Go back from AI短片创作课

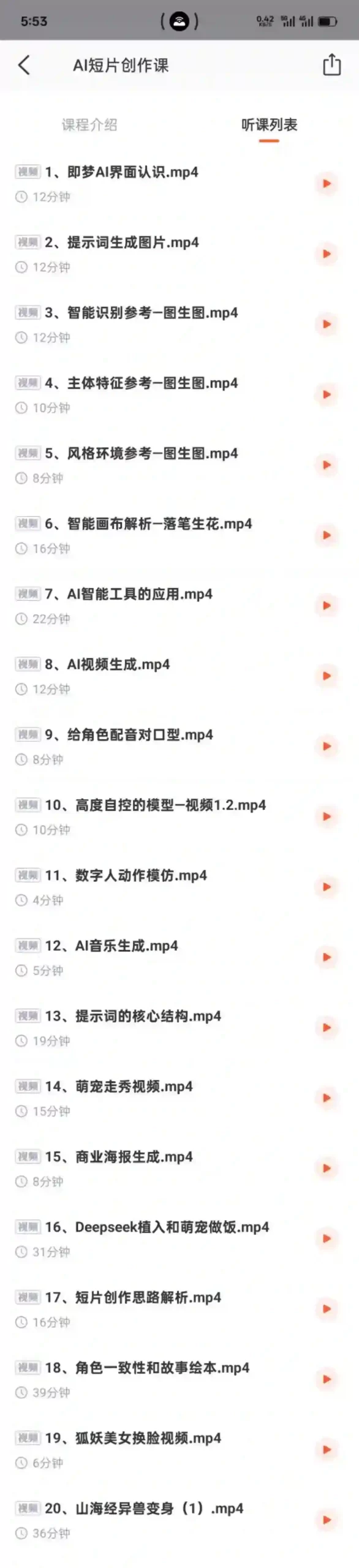[x=24, y=65]
